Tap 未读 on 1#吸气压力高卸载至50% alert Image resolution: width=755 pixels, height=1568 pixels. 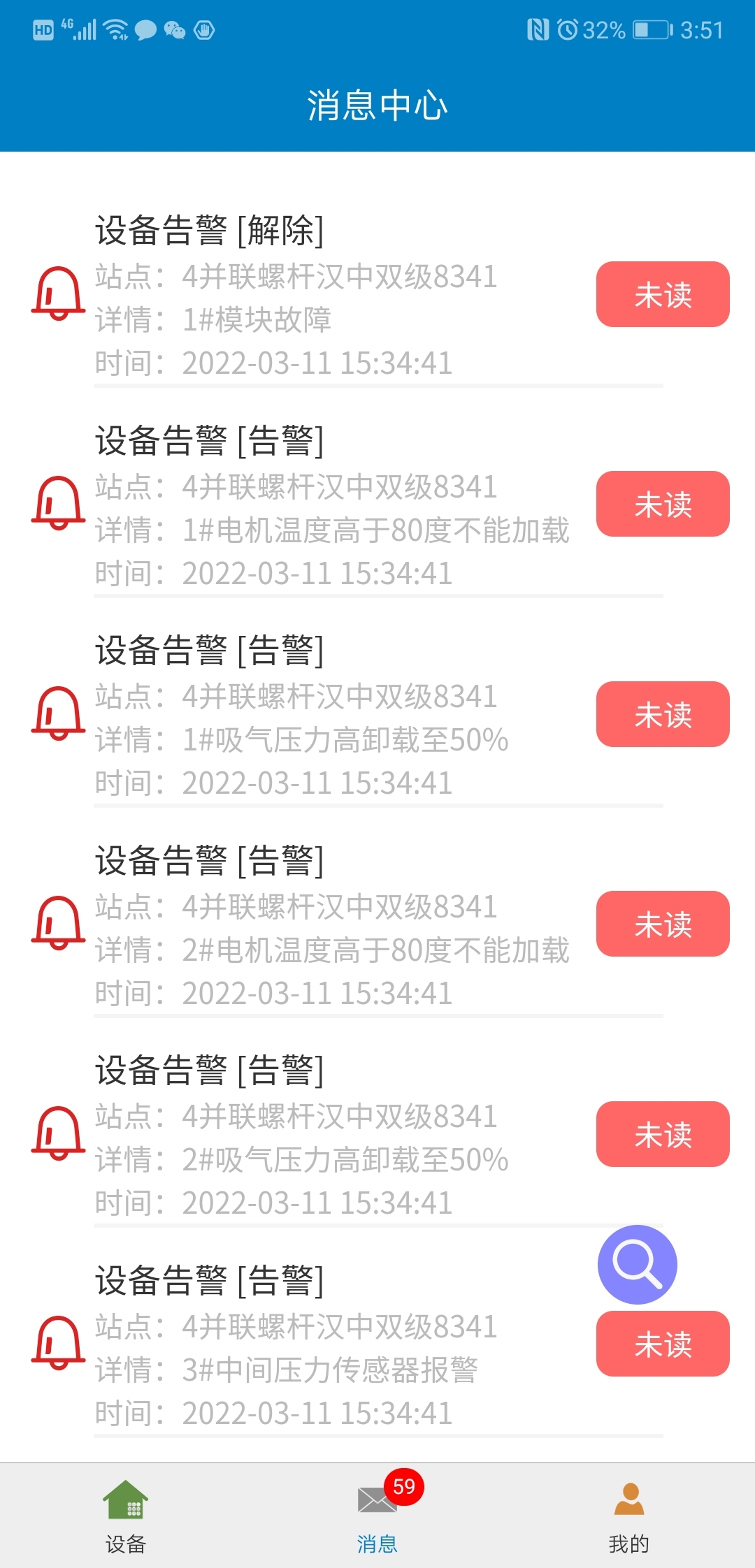coord(663,714)
